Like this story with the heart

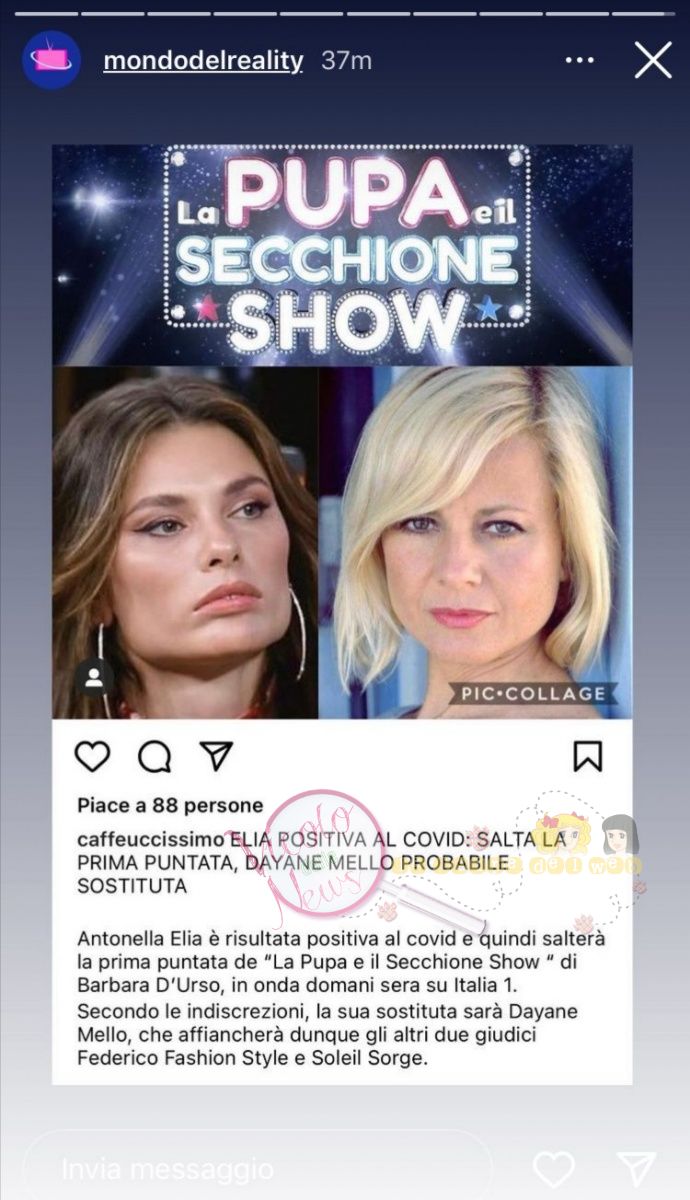[553, 1168]
